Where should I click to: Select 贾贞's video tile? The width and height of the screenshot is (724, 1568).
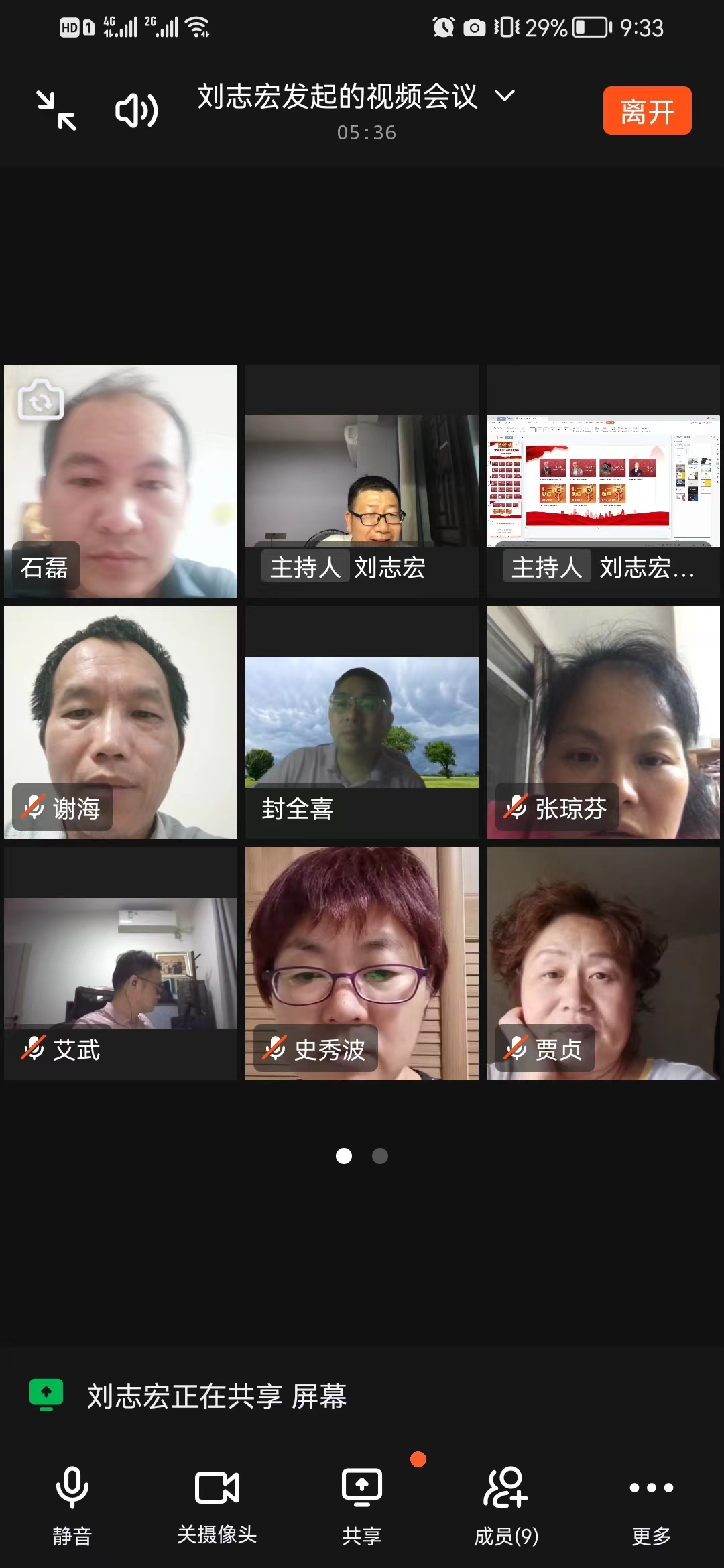pos(603,964)
